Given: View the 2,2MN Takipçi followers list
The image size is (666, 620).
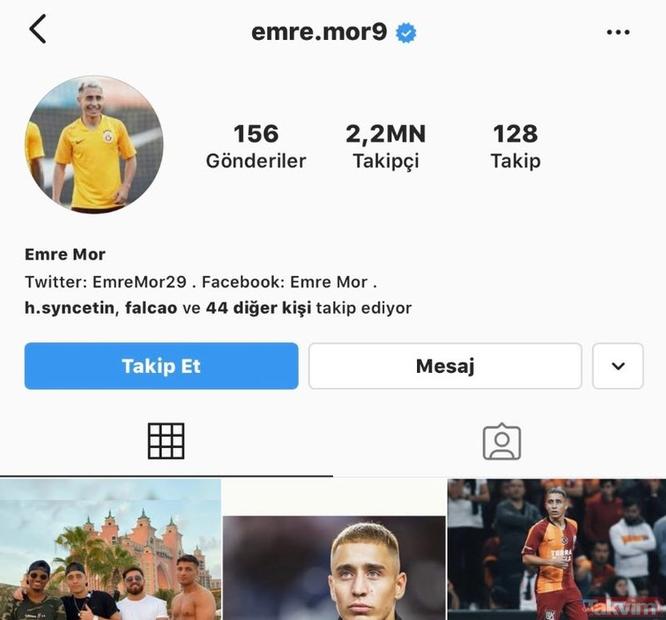Looking at the screenshot, I should coord(385,146).
